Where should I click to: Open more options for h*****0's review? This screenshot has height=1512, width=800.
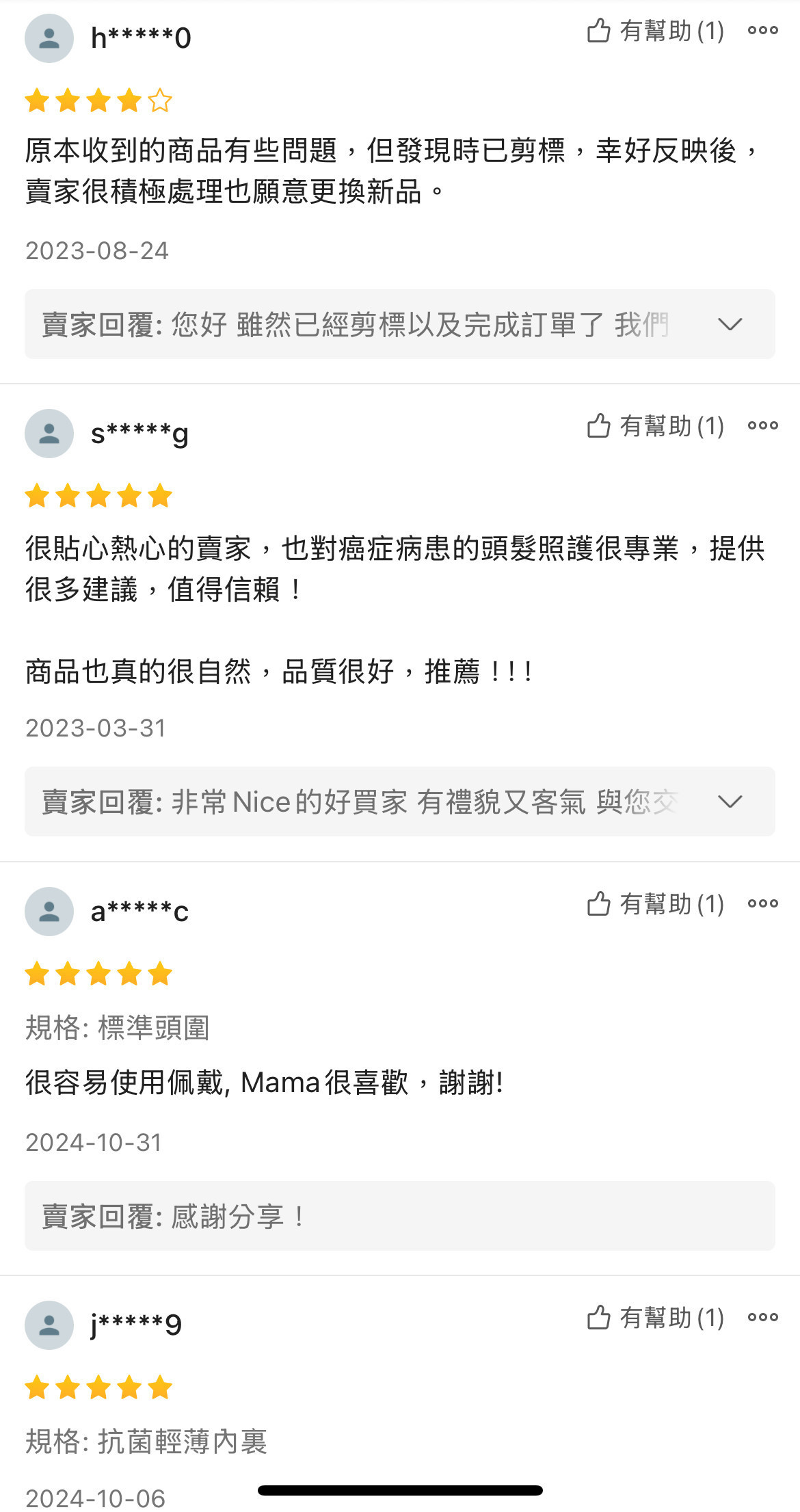pyautogui.click(x=762, y=31)
